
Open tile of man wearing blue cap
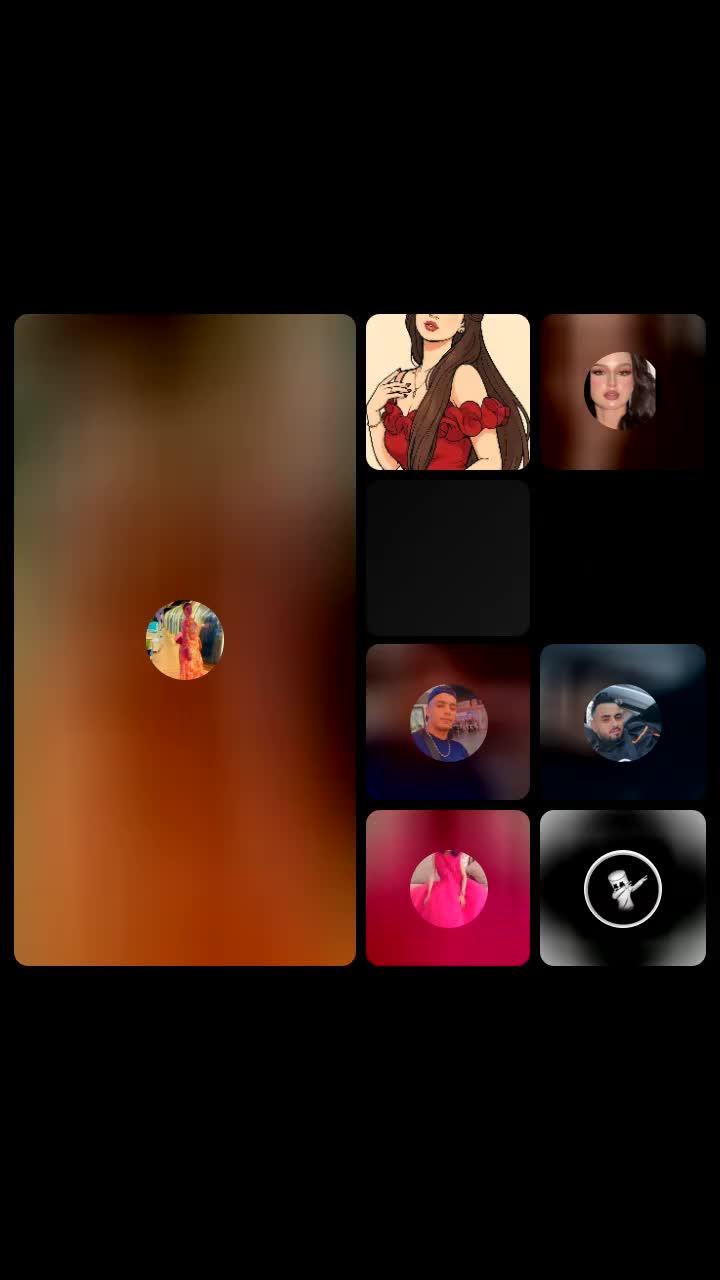448,722
